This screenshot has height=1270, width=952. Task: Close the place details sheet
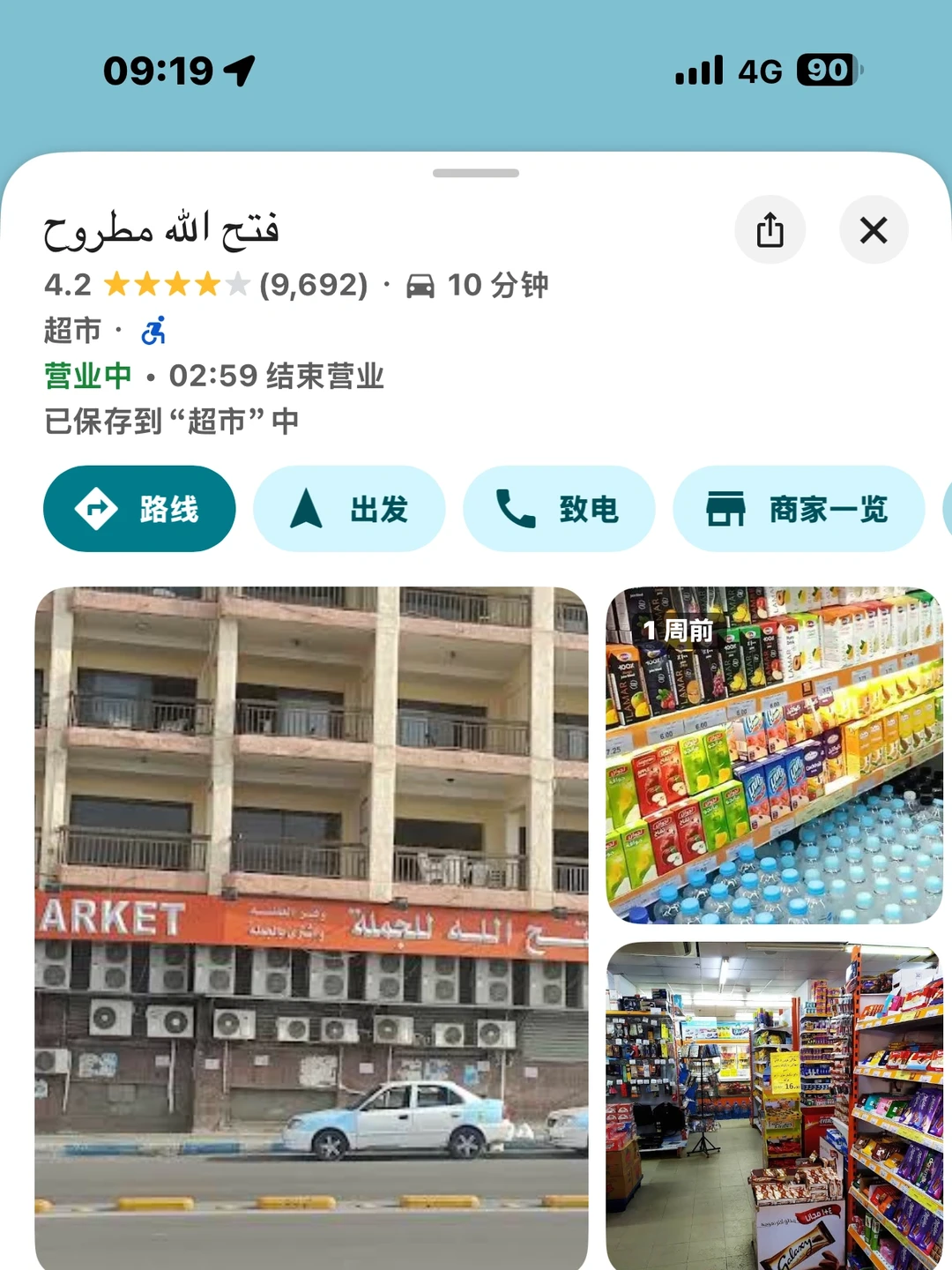(873, 230)
